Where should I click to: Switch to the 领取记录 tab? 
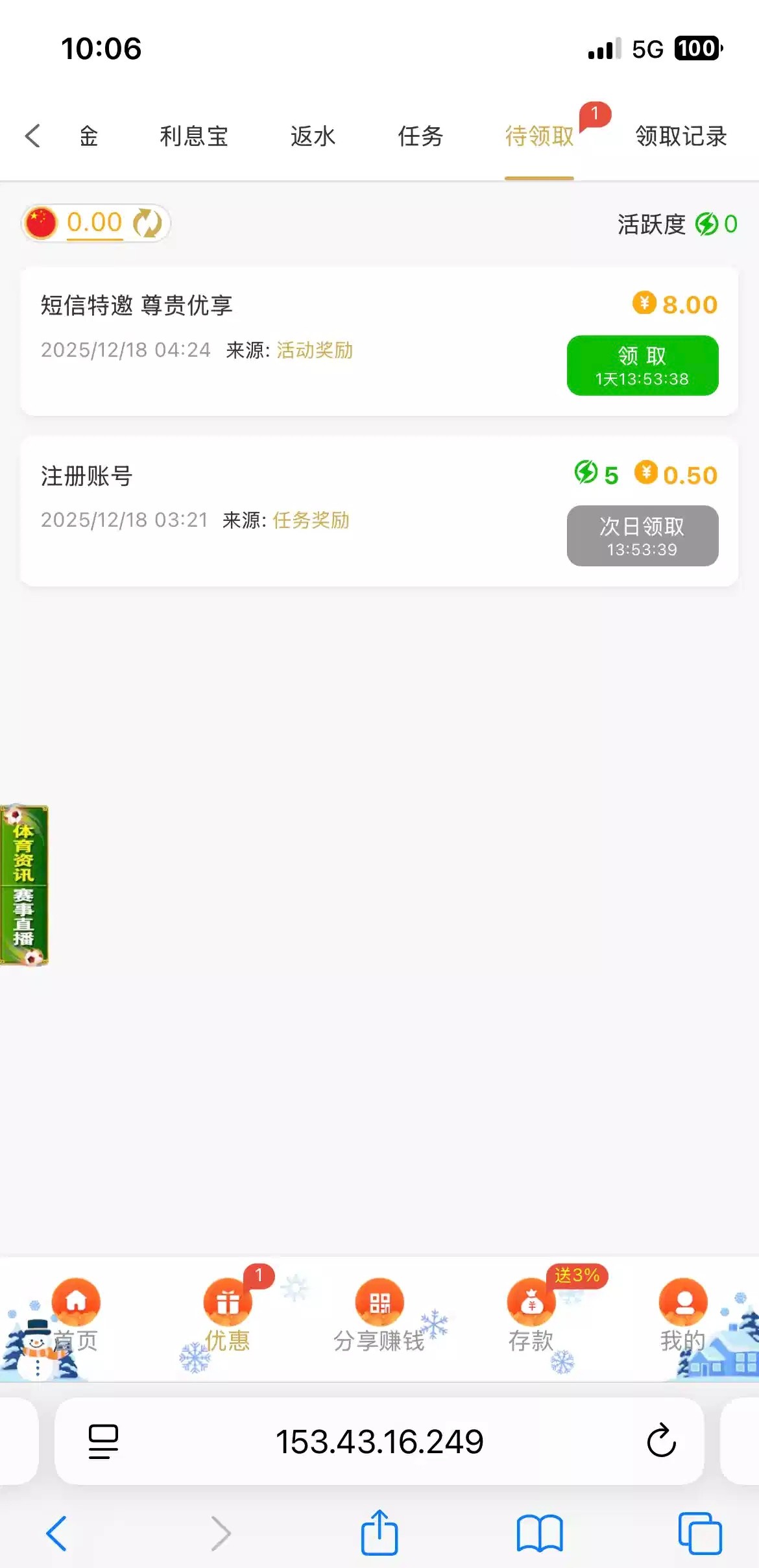pyautogui.click(x=681, y=136)
